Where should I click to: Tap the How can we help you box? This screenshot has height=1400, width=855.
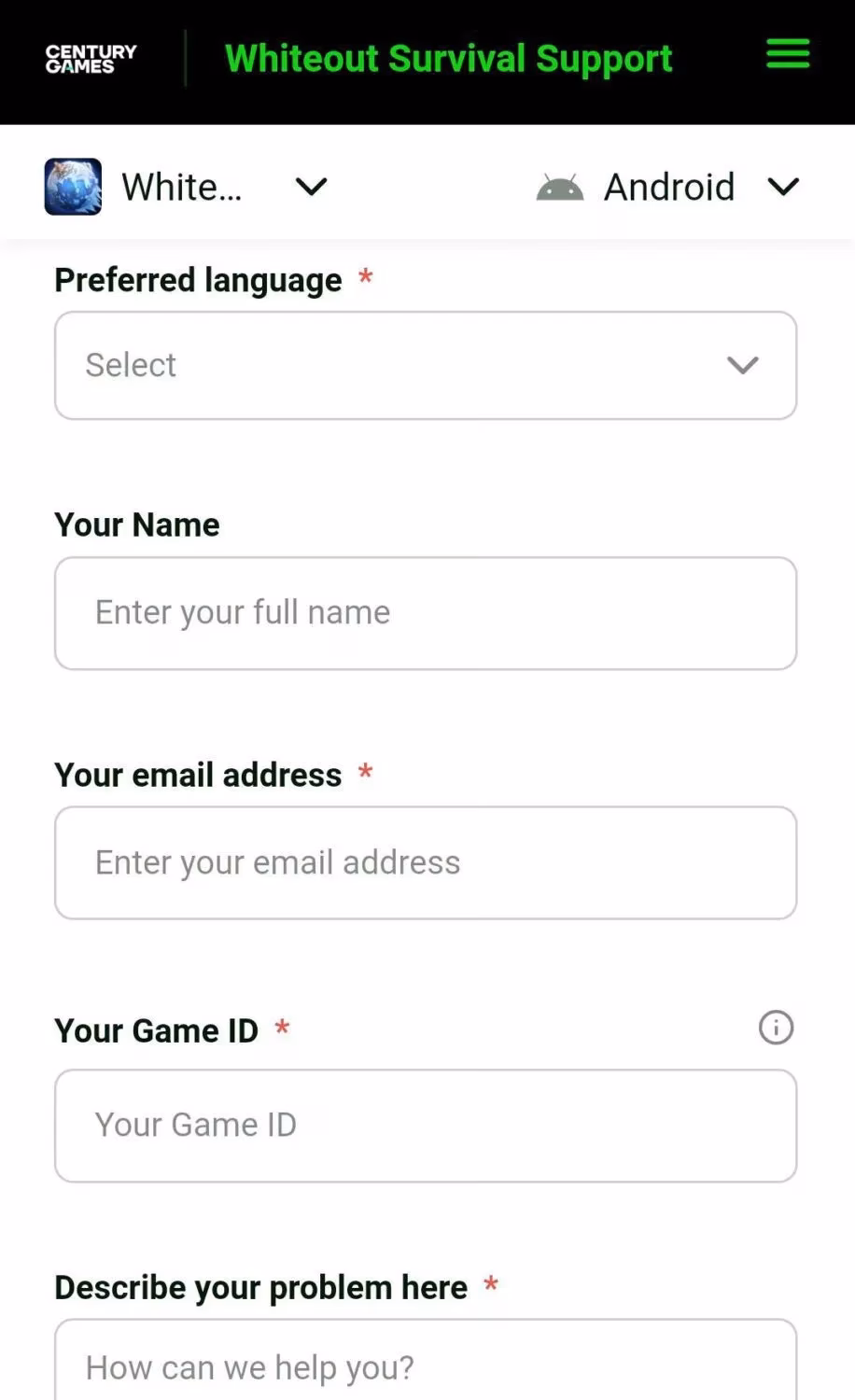[x=426, y=1360]
